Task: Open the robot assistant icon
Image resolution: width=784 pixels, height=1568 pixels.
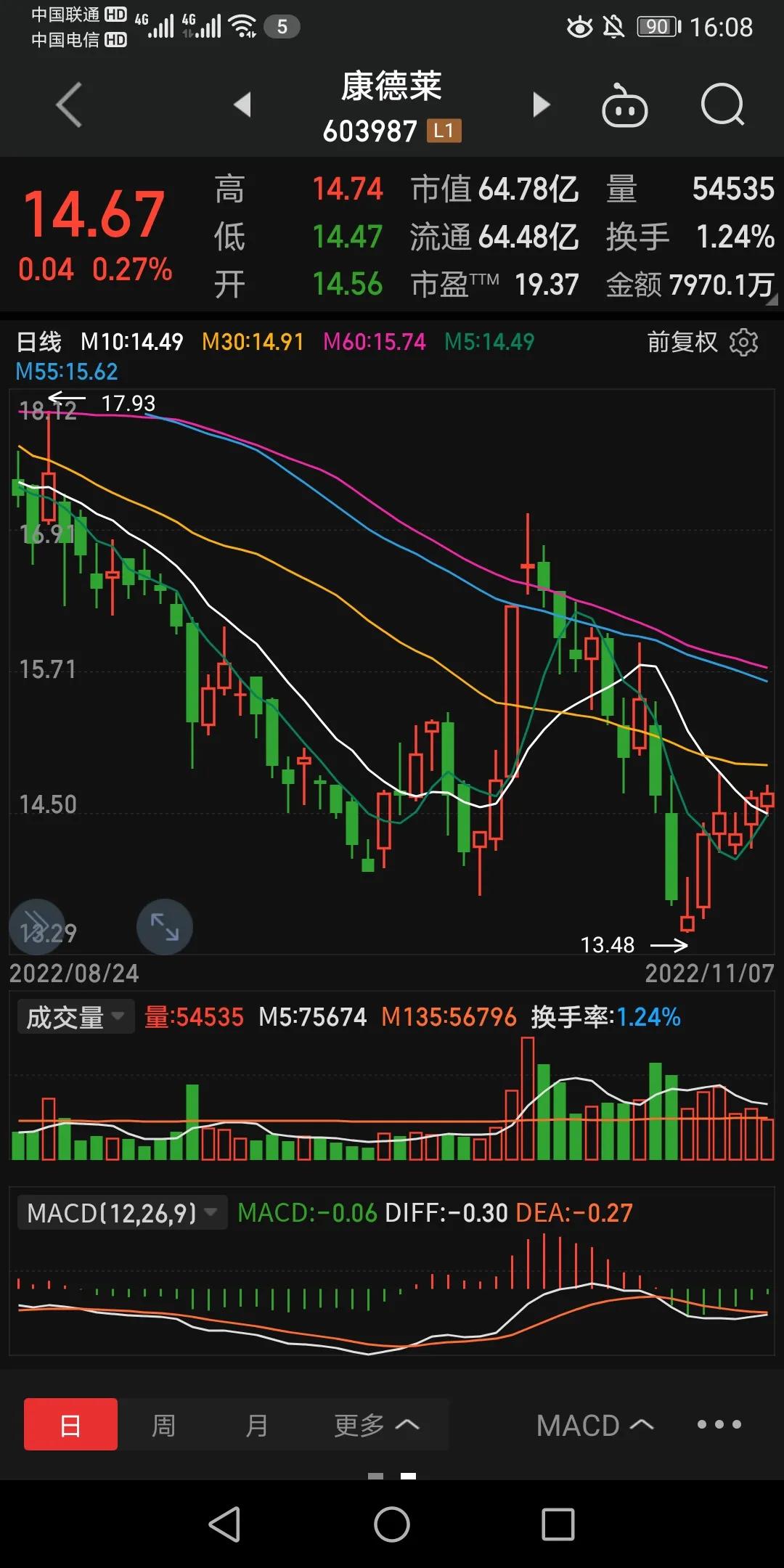Action: pyautogui.click(x=624, y=106)
